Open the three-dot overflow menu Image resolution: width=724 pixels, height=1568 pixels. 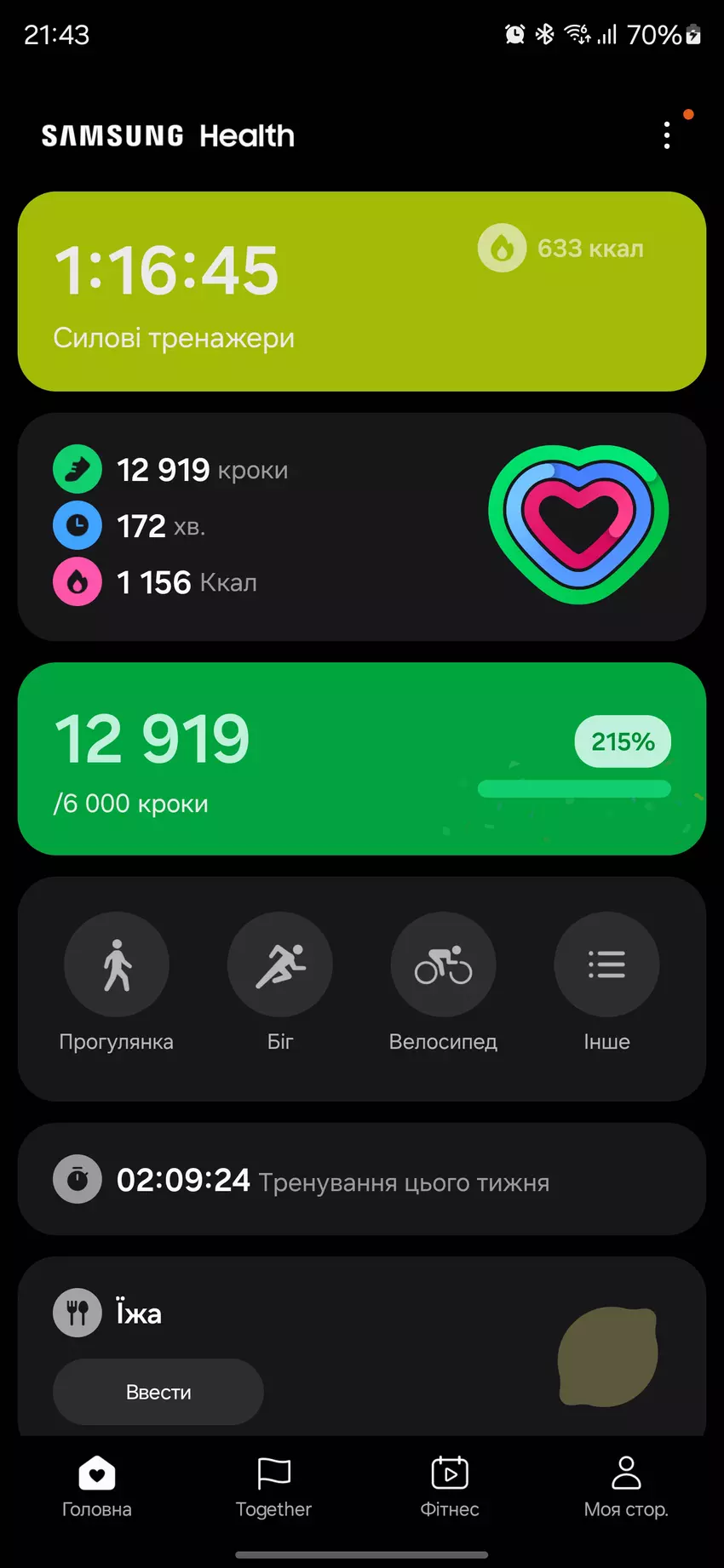[x=667, y=135]
